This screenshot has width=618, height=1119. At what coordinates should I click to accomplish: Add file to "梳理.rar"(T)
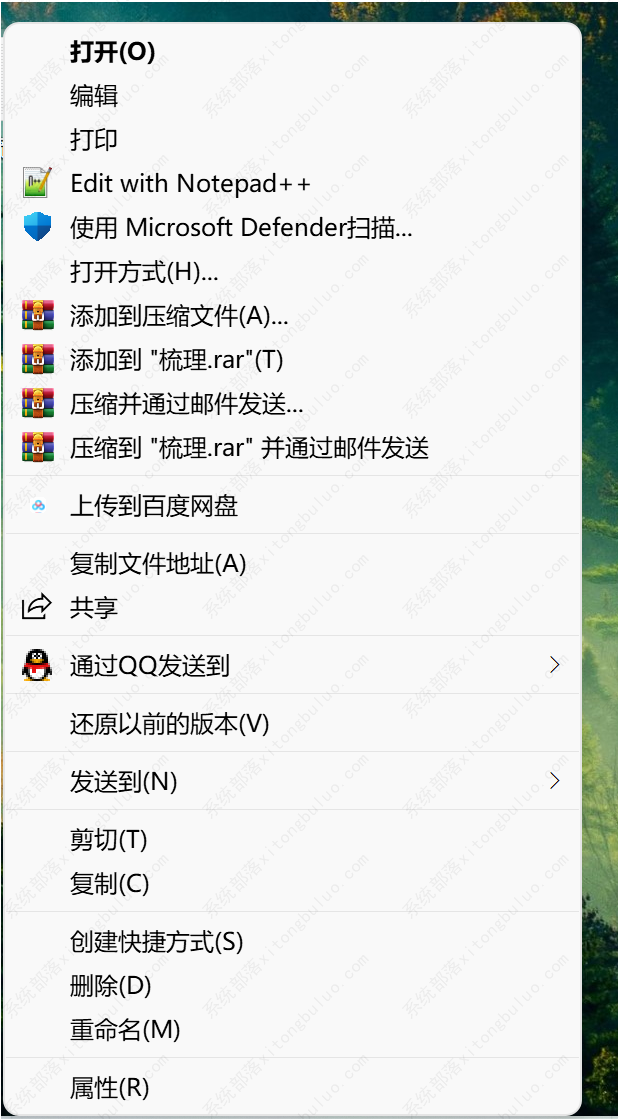coord(176,360)
